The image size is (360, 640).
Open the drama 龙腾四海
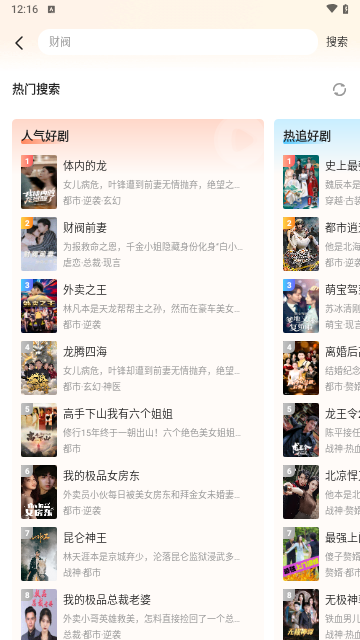138,368
